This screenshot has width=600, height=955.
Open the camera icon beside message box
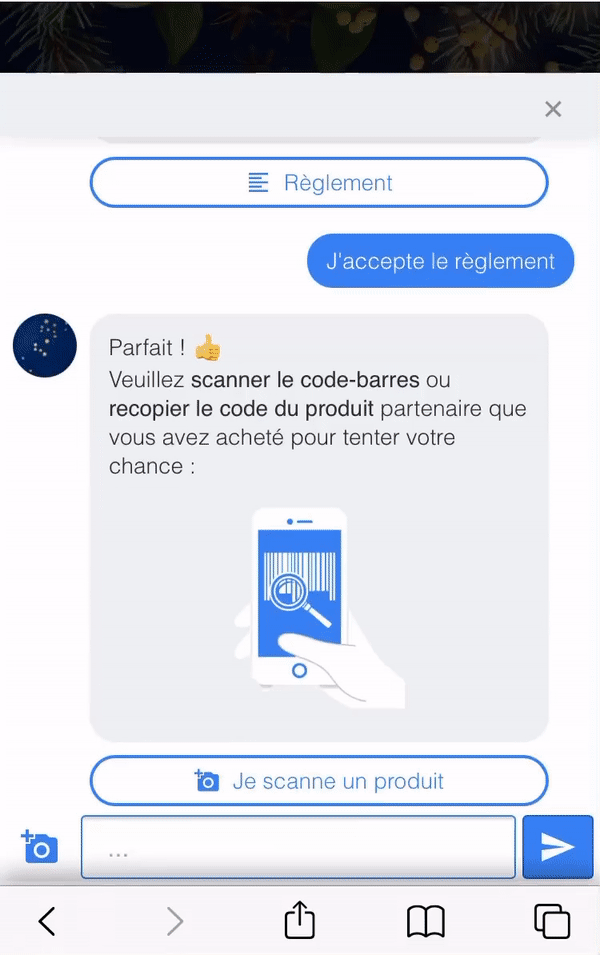(x=40, y=847)
